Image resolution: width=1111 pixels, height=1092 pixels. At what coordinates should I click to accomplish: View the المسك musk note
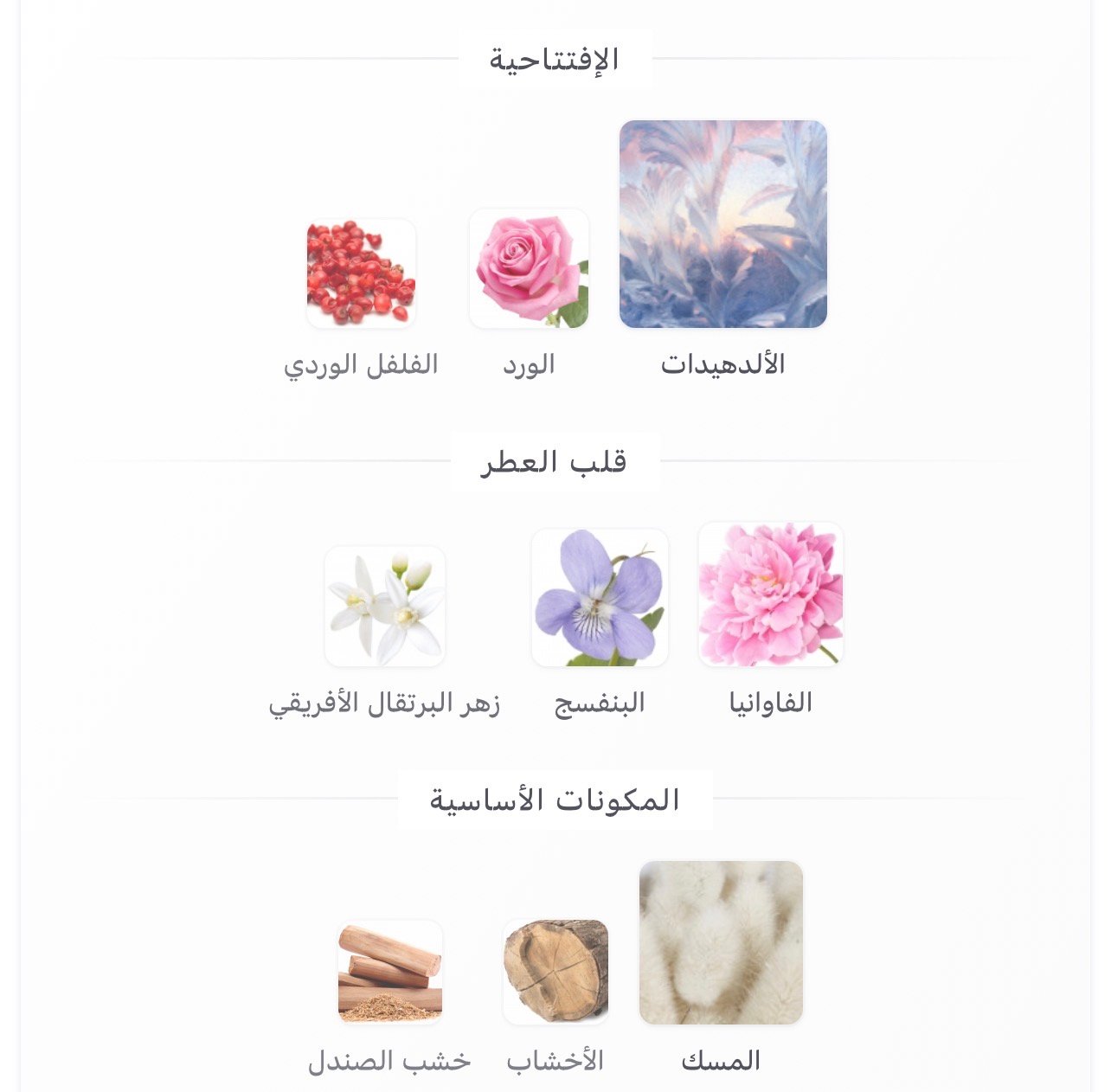pyautogui.click(x=721, y=942)
